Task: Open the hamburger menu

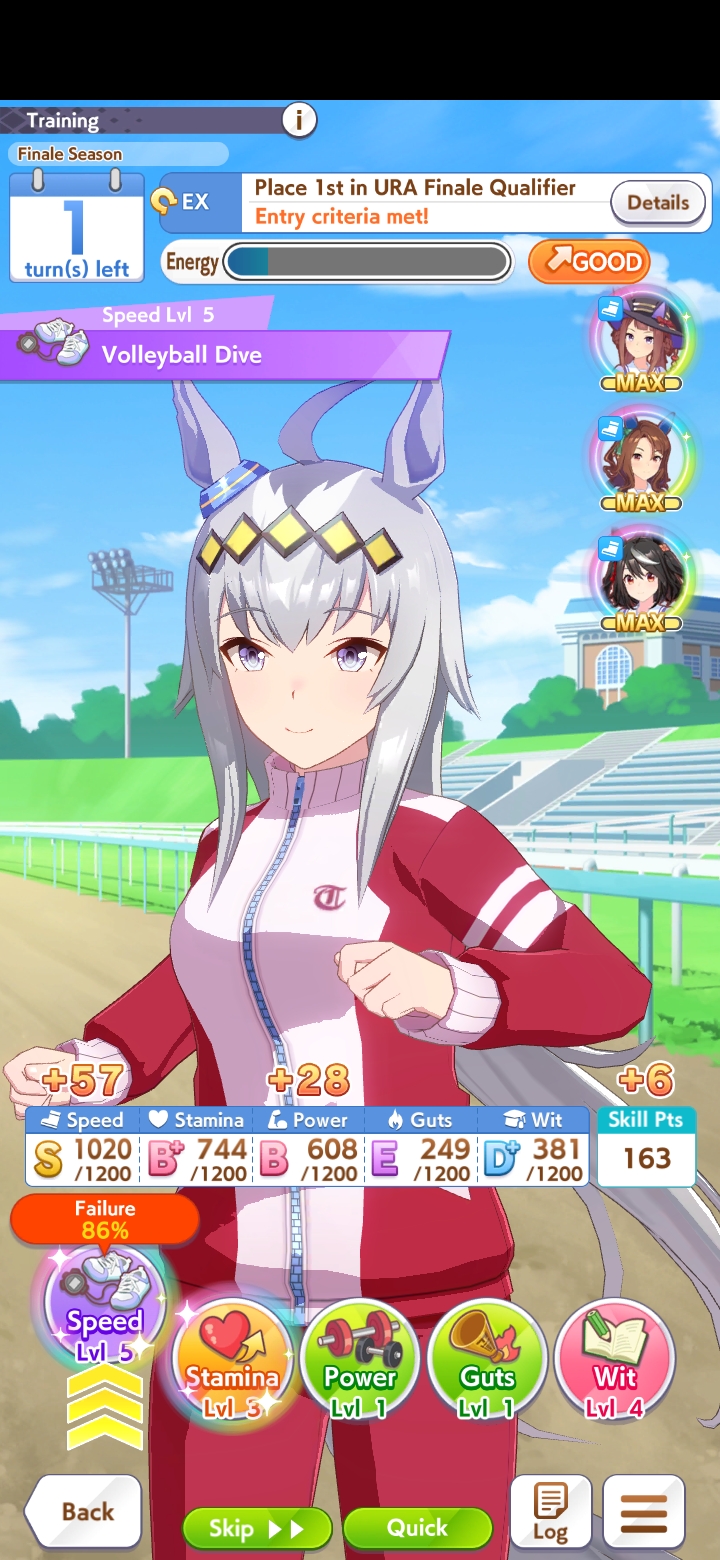Action: pyautogui.click(x=643, y=1512)
